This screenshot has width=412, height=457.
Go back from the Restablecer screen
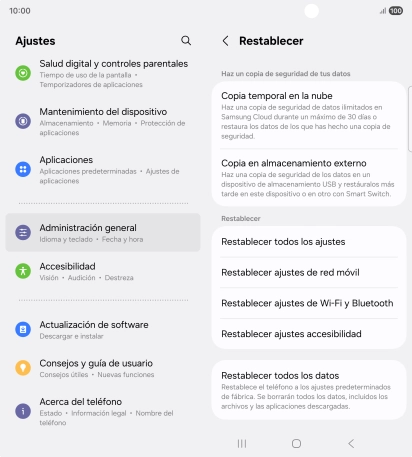226,41
